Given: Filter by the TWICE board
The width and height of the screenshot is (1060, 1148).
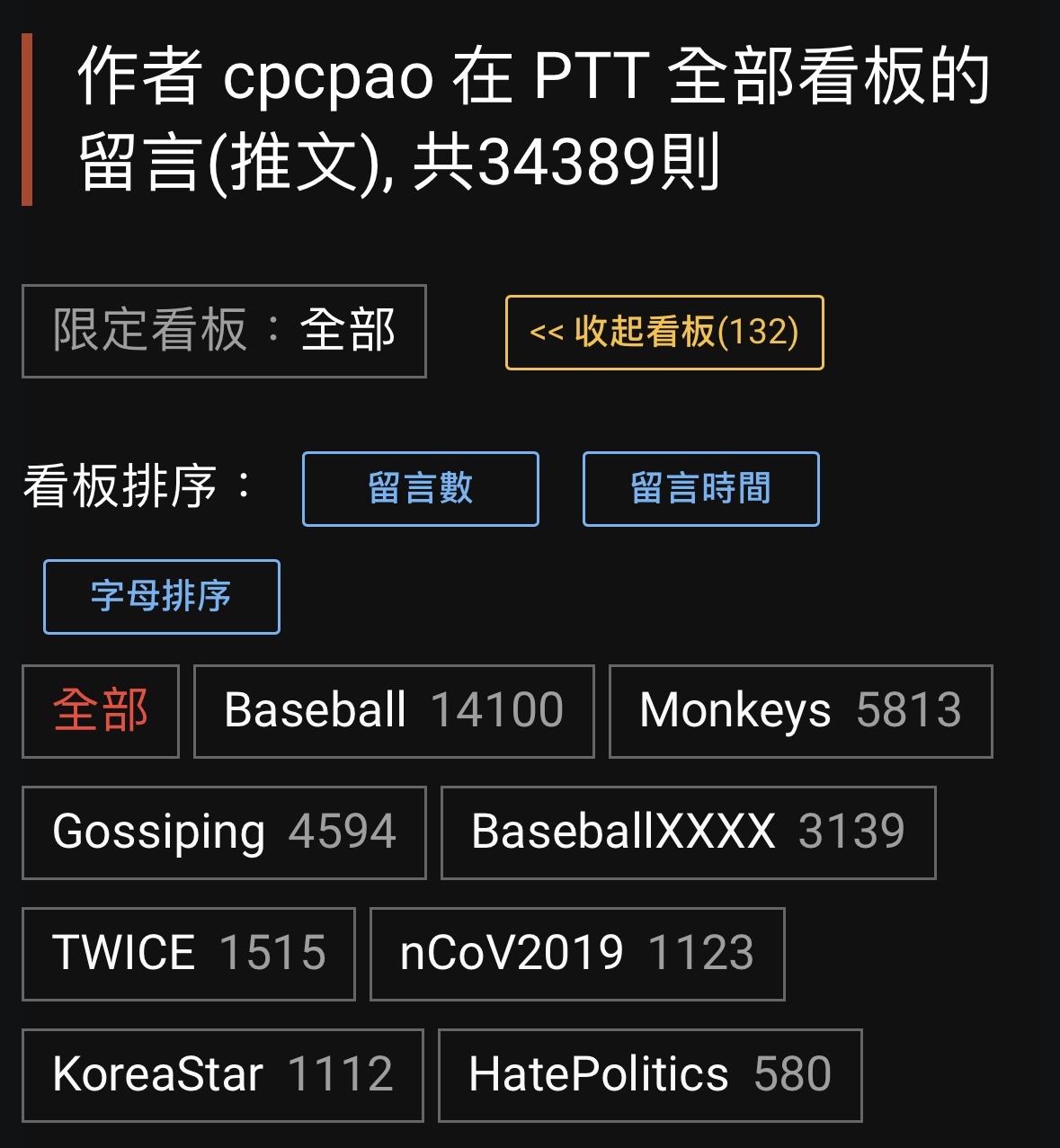Looking at the screenshot, I should tap(189, 954).
